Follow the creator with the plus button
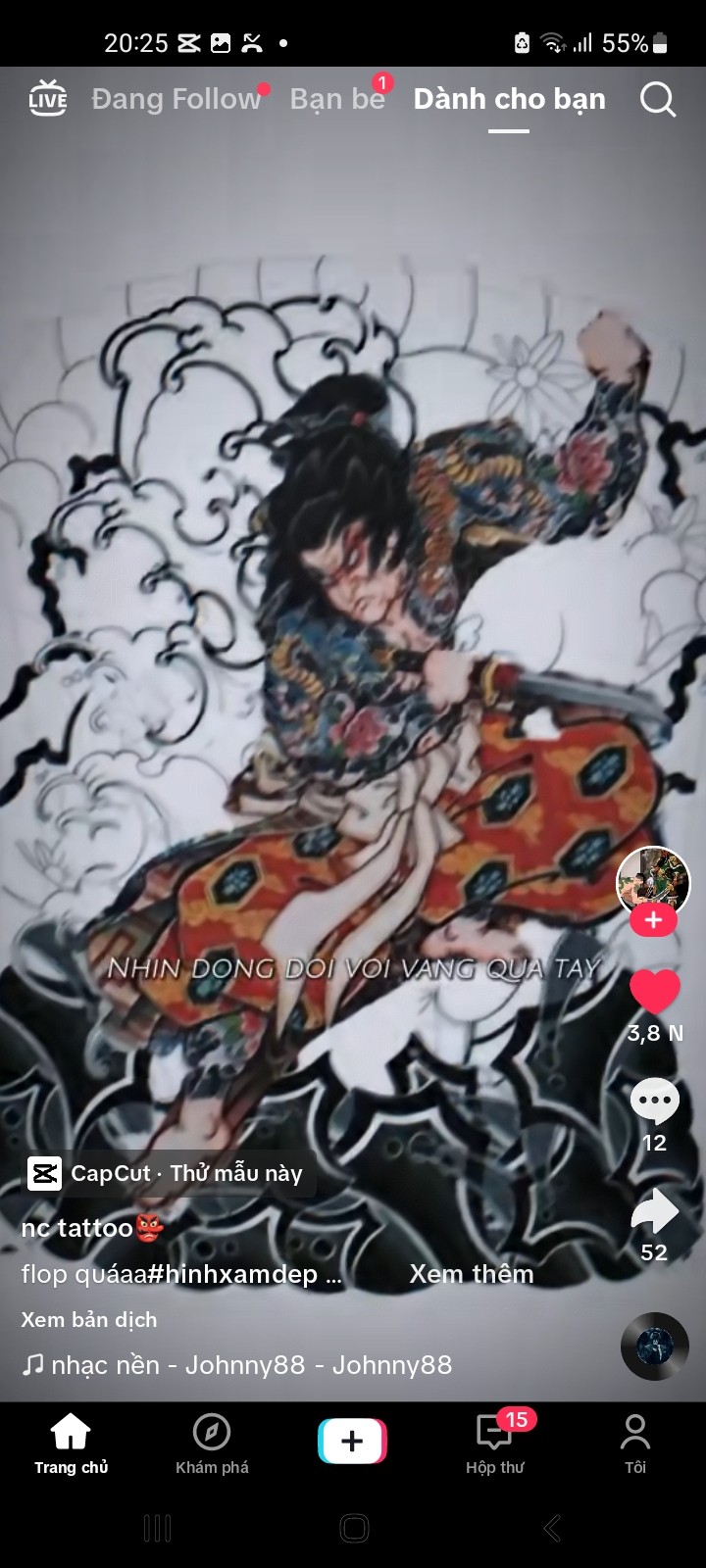The width and height of the screenshot is (706, 1568). point(653,920)
